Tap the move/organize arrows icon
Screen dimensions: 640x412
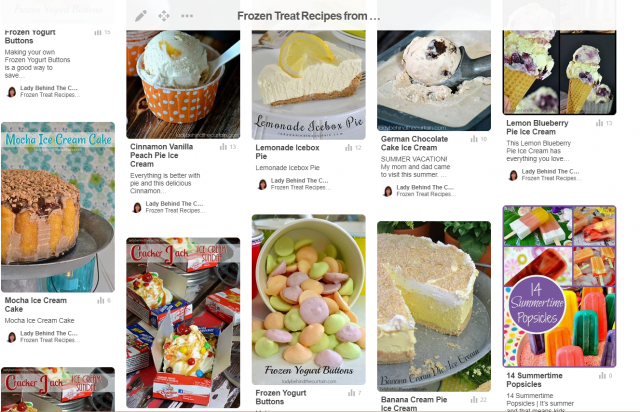pos(164,16)
